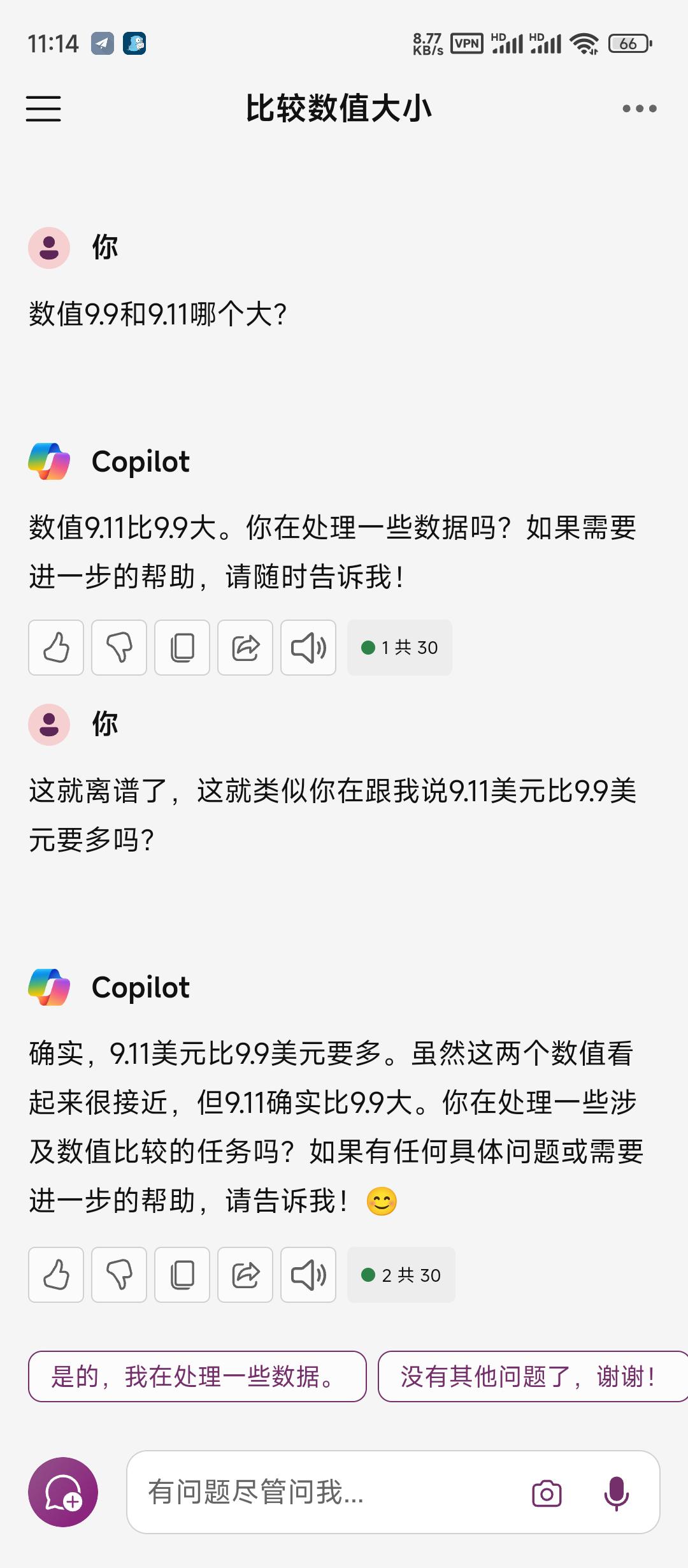This screenshot has height=1568, width=688.
Task: Like the reply marked 2 共 30
Action: click(56, 1275)
